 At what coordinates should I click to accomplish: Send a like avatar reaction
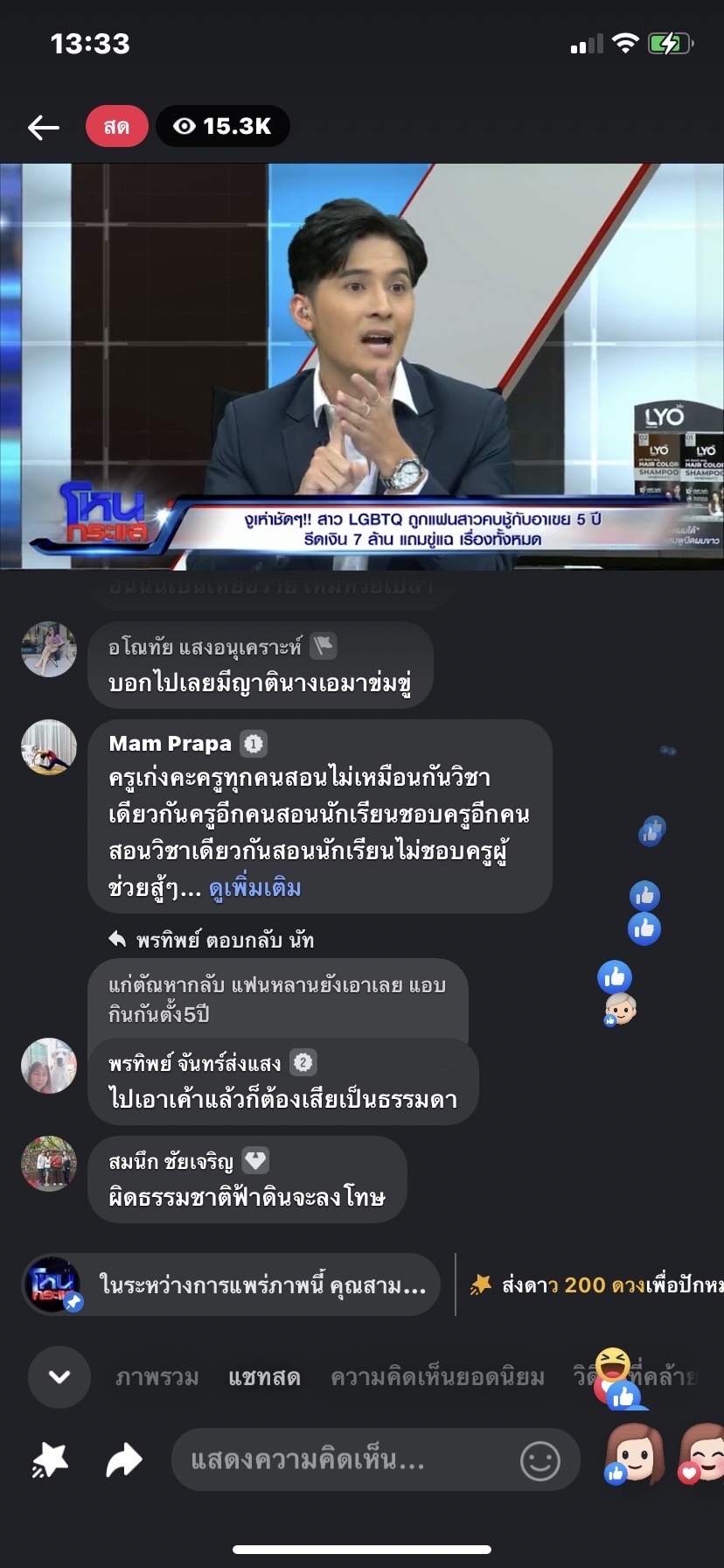pyautogui.click(x=634, y=1454)
